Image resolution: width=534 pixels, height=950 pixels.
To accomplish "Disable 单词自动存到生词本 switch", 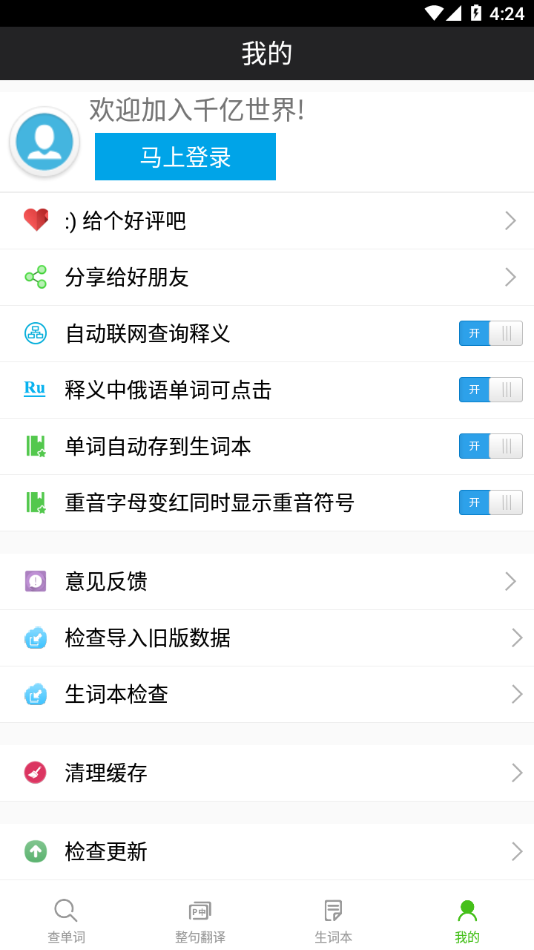I will click(490, 446).
